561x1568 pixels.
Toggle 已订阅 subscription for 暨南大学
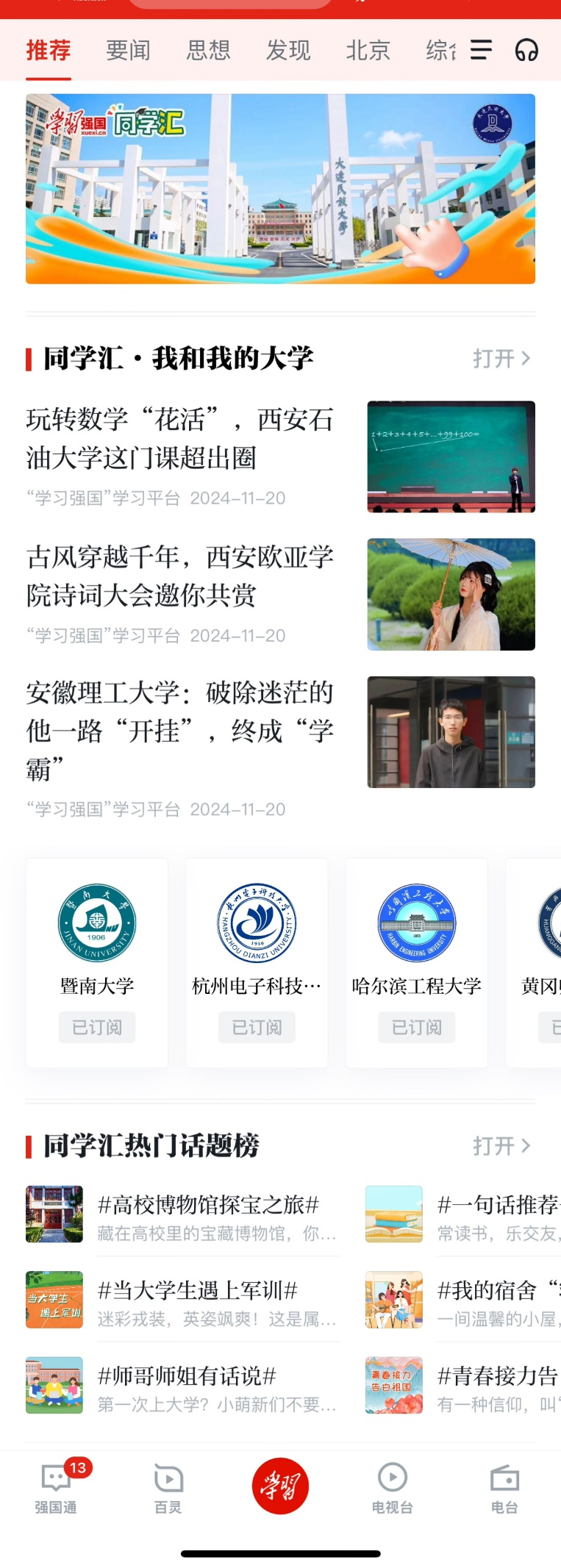(96, 1027)
